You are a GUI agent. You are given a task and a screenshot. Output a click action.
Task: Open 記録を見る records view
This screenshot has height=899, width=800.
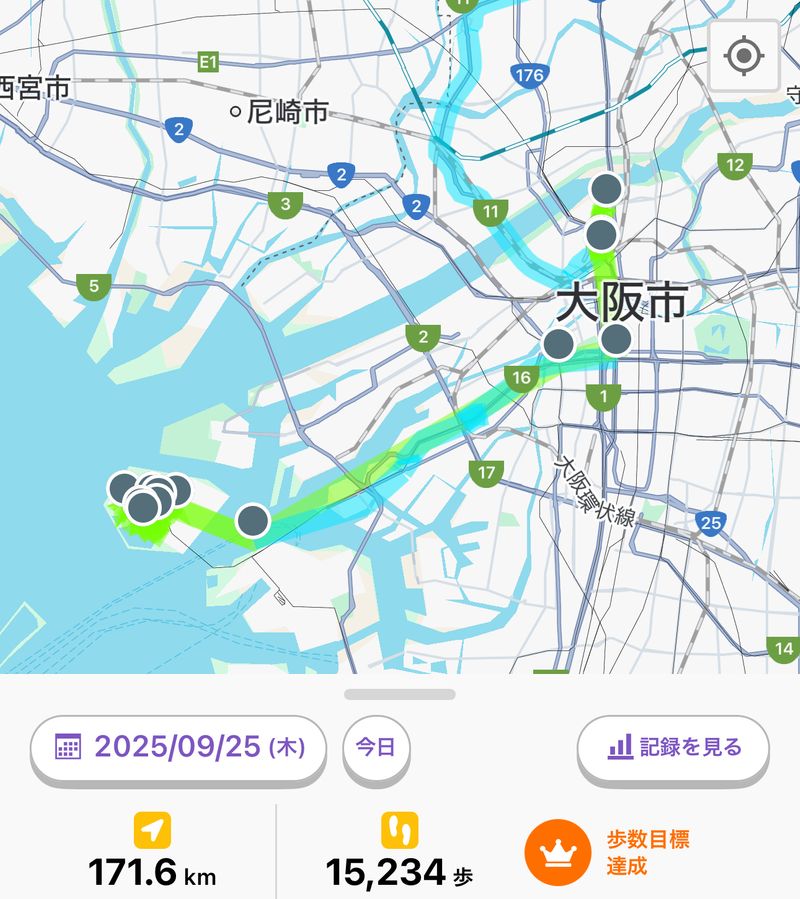[675, 747]
